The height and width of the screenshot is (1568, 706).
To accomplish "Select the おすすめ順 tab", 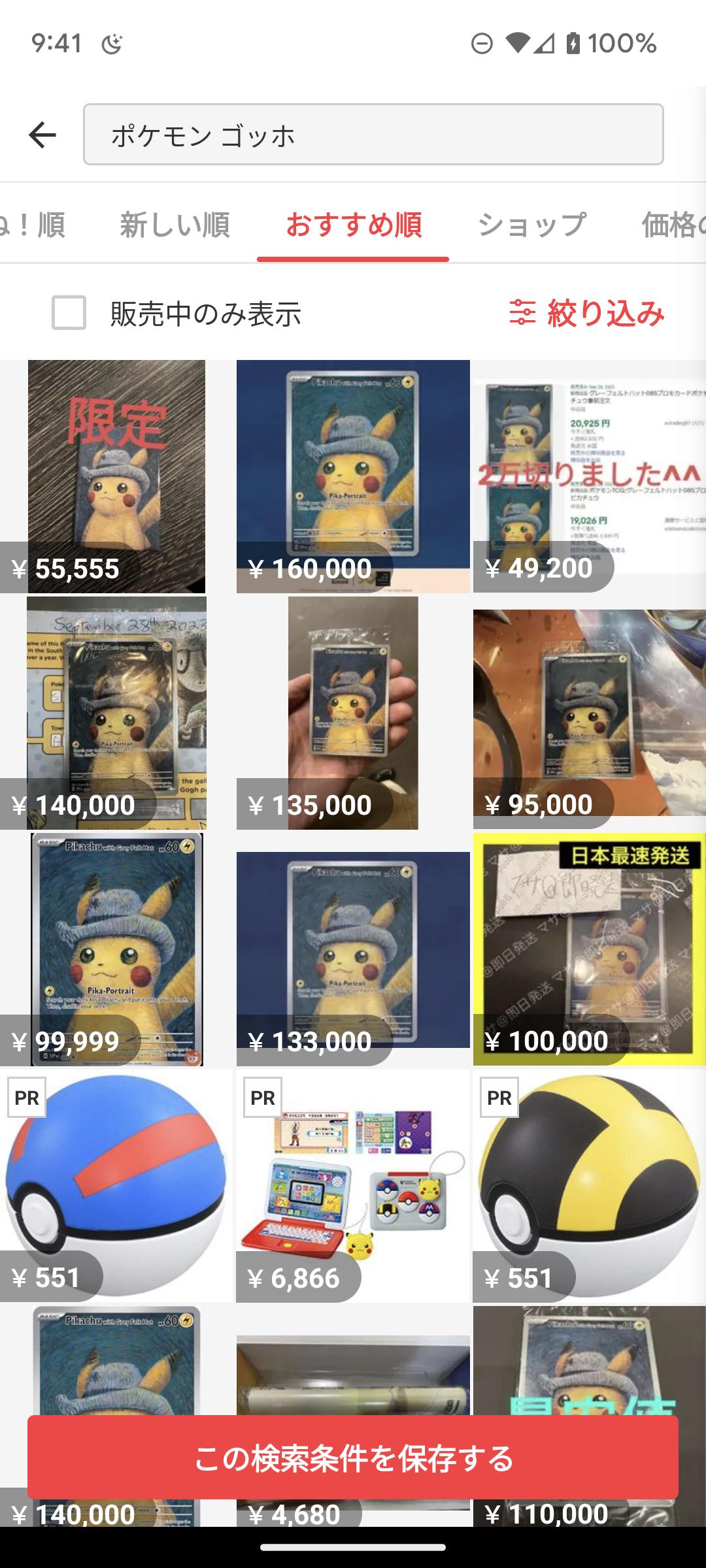I will (x=354, y=225).
